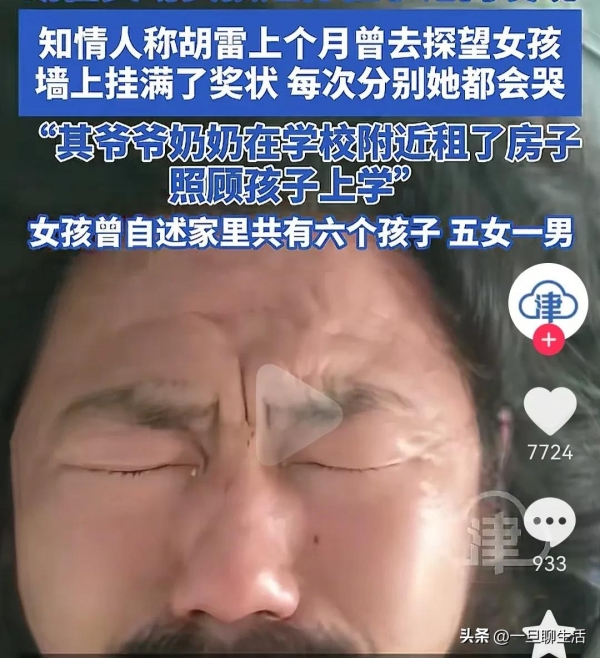Like the video with 7724 likes

(x=549, y=411)
